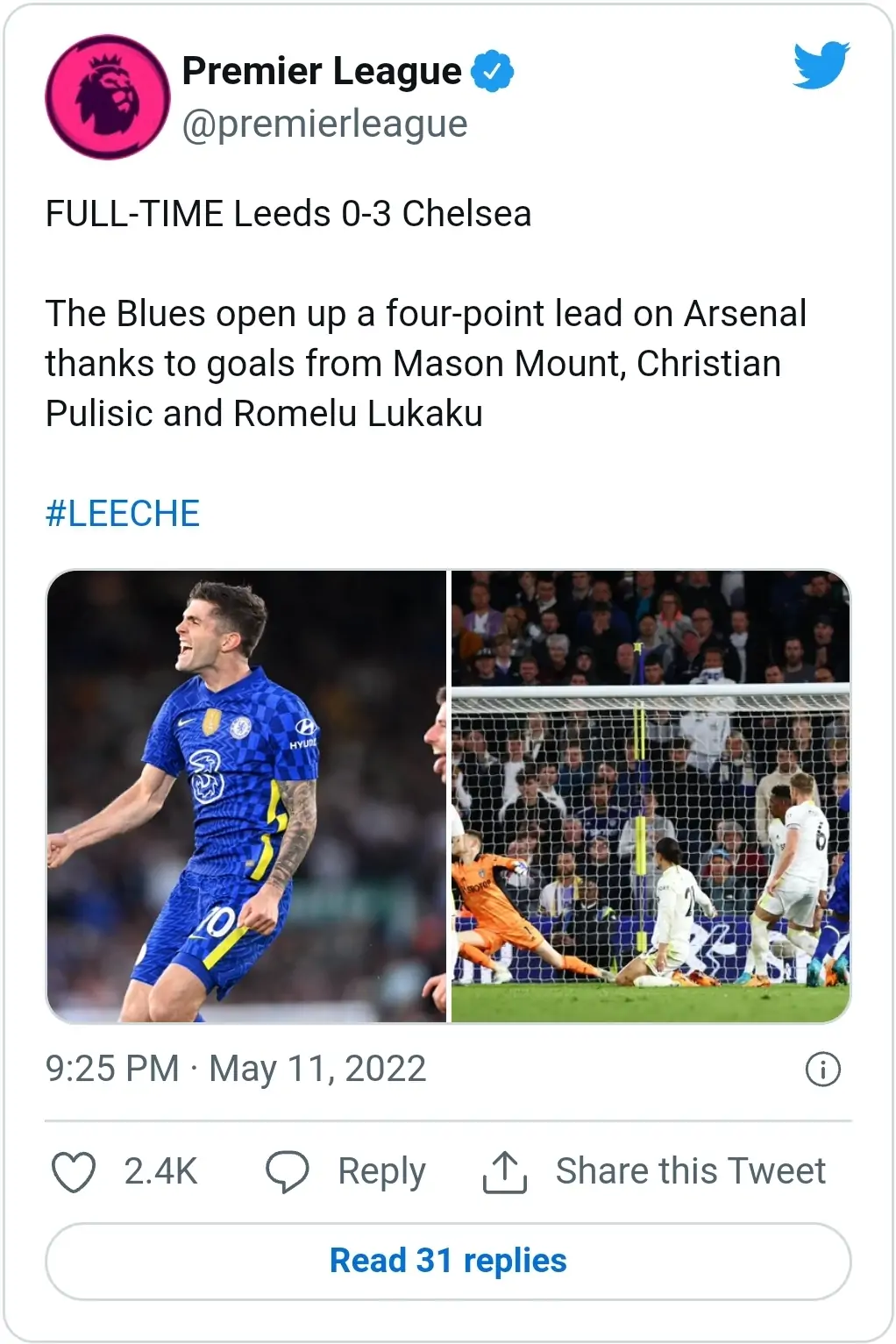The height and width of the screenshot is (1344, 896).
Task: View the goalmouth action photo
Action: tap(650, 796)
